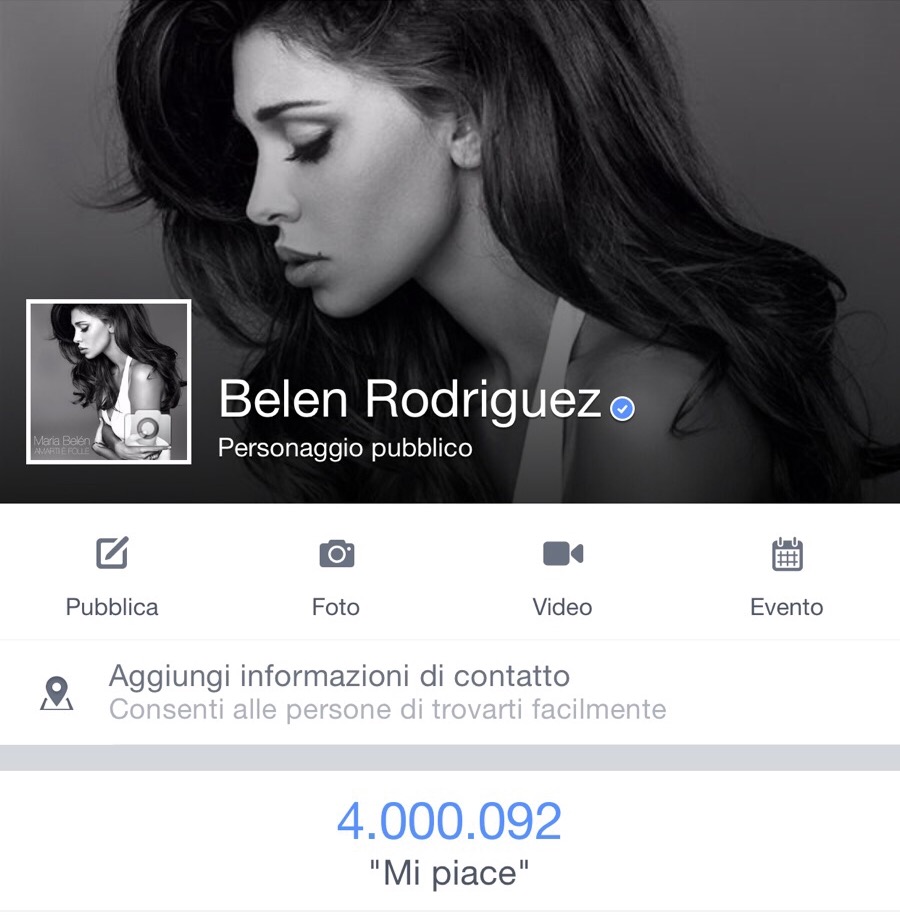The height and width of the screenshot is (919, 900).
Task: View the 4.000.092 Mi piace likes
Action: tap(449, 842)
